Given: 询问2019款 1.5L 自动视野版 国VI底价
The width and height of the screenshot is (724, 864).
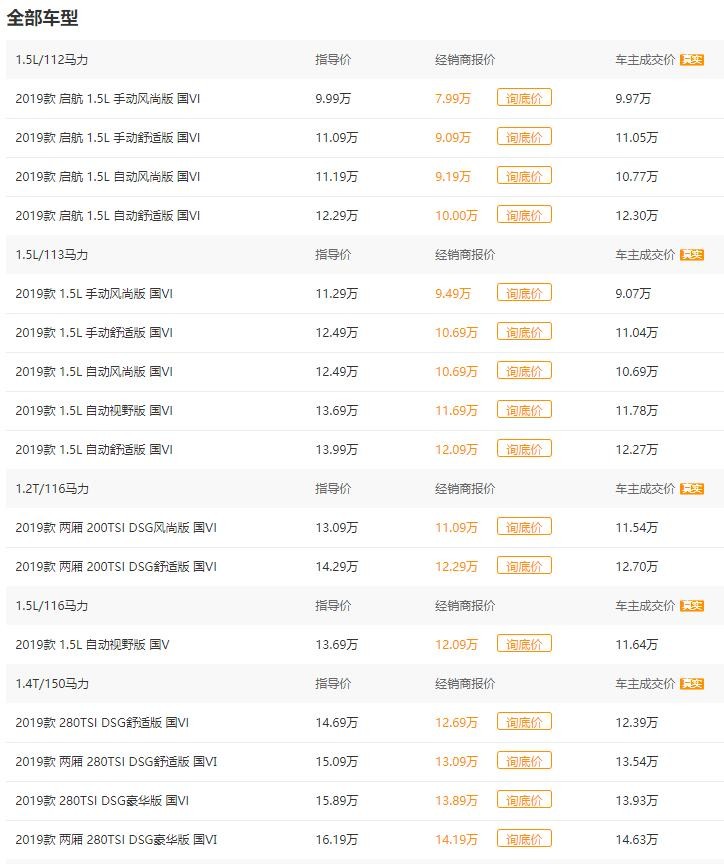Looking at the screenshot, I should pyautogui.click(x=524, y=410).
